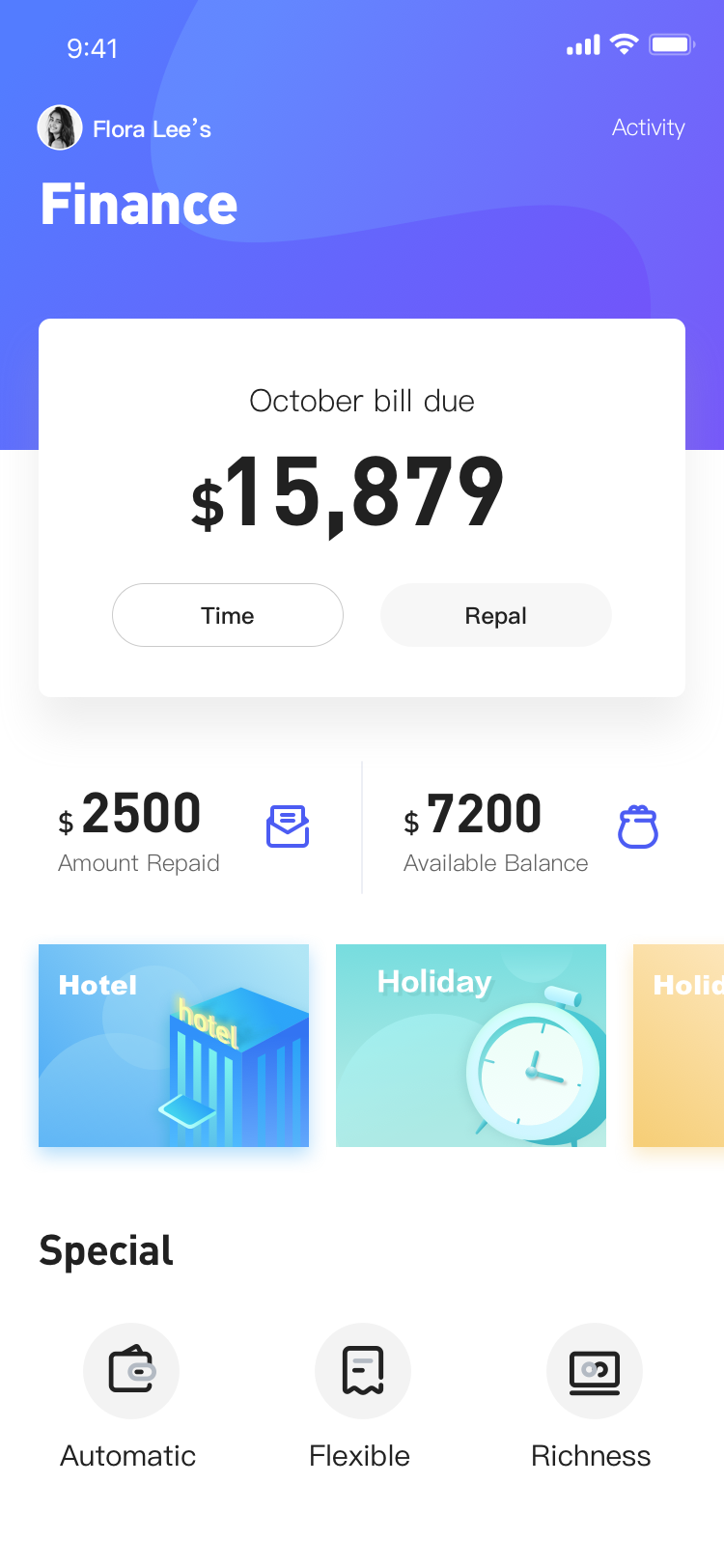Tap the Time button
724x1568 pixels.
pyautogui.click(x=228, y=615)
